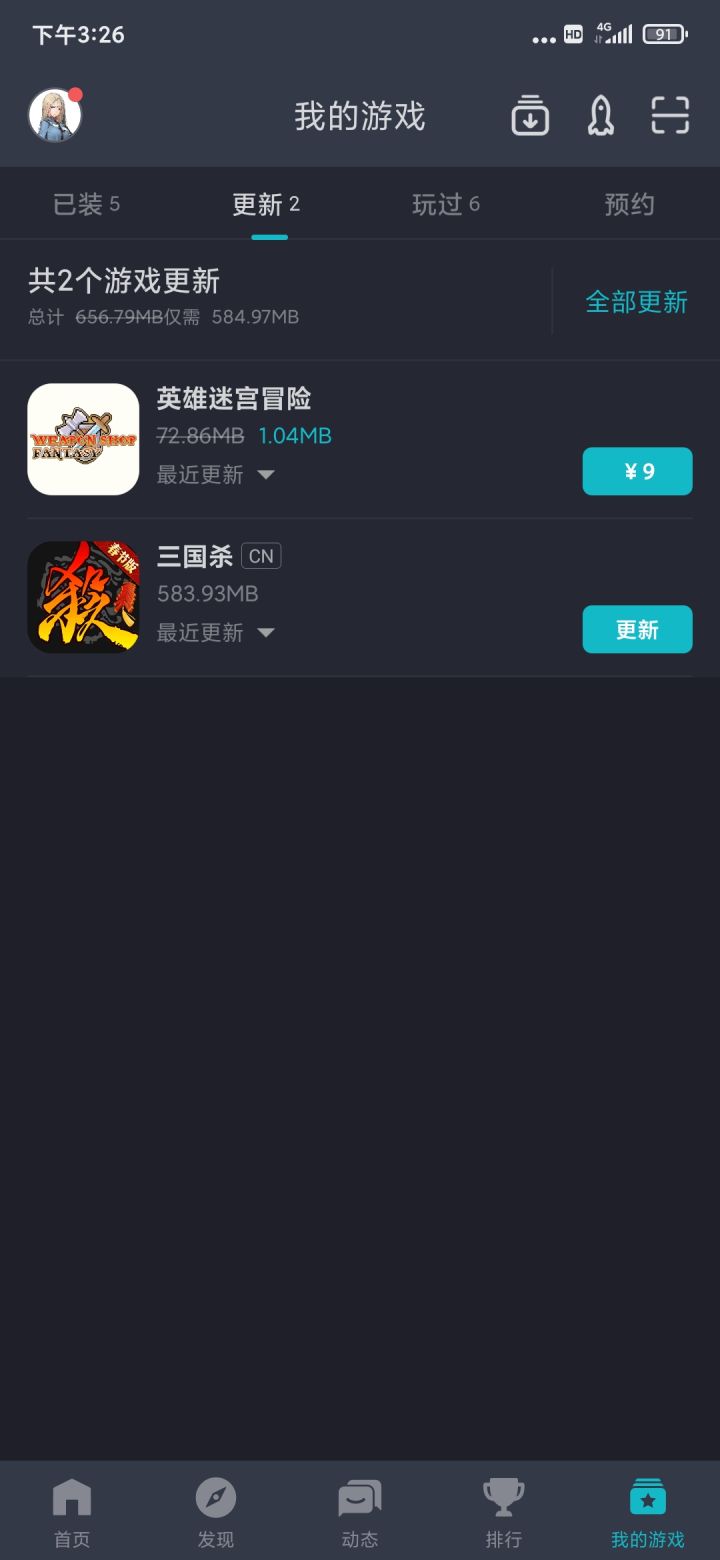Open your profile avatar picture
Image resolution: width=720 pixels, height=1560 pixels.
[x=55, y=114]
